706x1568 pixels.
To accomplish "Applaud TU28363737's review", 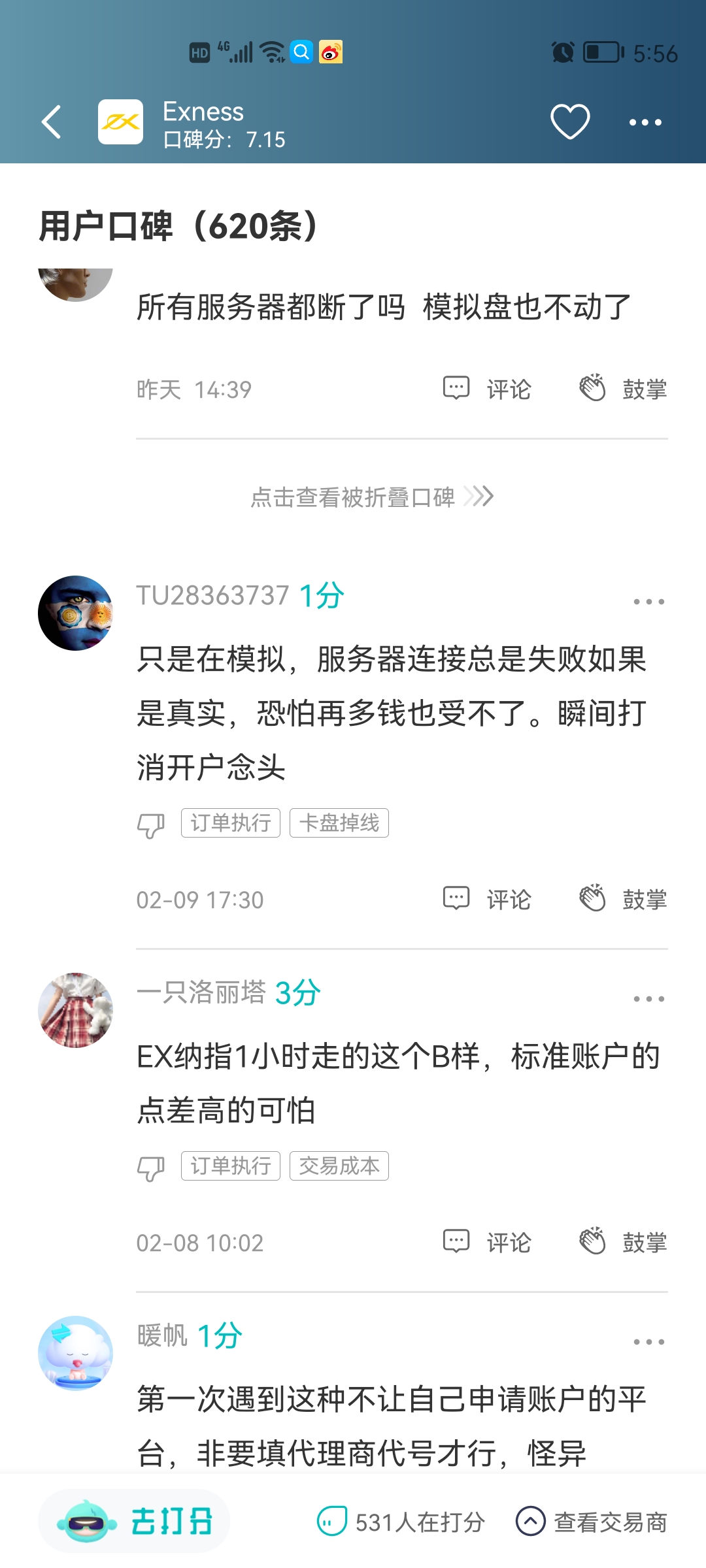I will coord(623,900).
